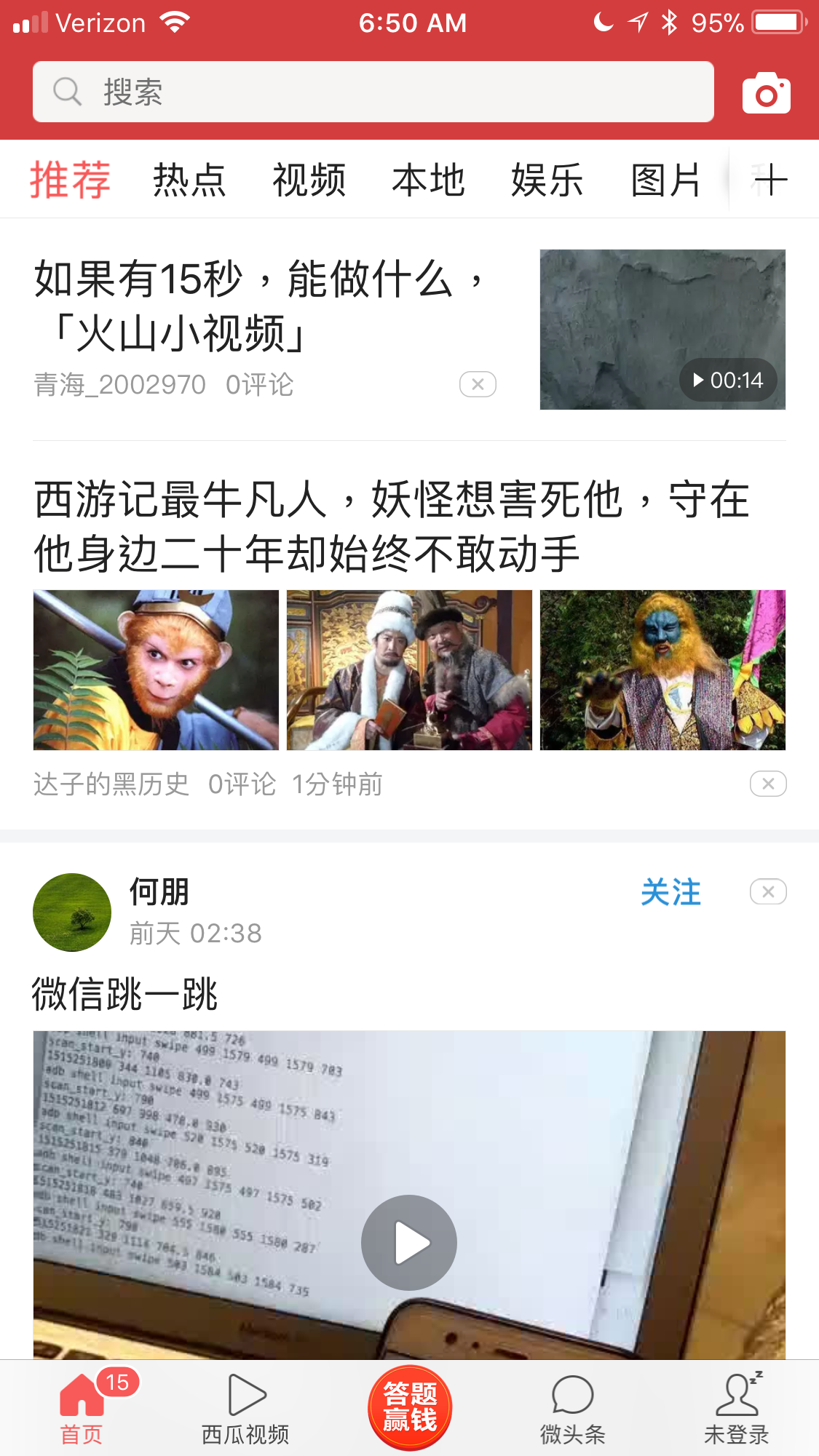The width and height of the screenshot is (819, 1456).
Task: Switch to the 本地 tab
Action: 428,180
